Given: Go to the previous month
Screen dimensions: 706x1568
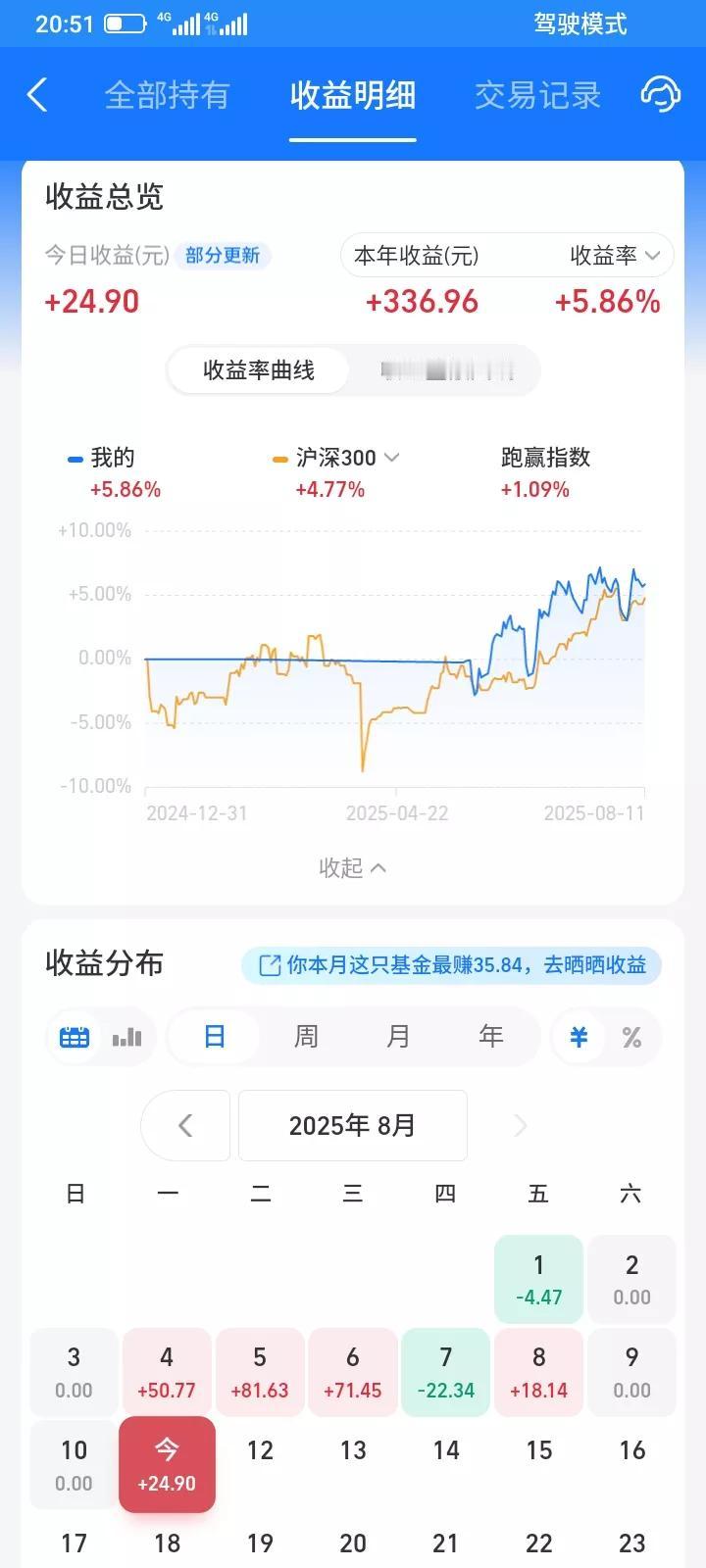Looking at the screenshot, I should point(185,1125).
